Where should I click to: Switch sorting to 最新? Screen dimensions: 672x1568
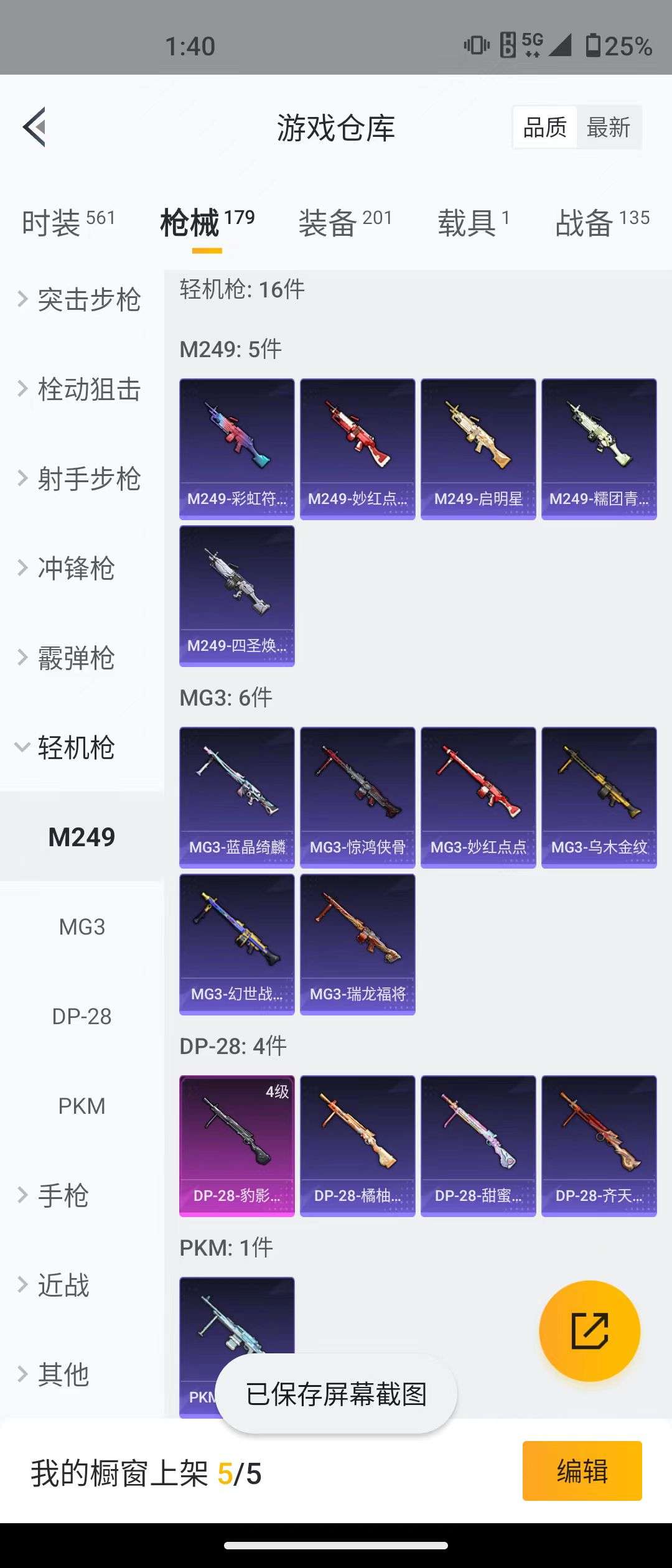pyautogui.click(x=609, y=127)
